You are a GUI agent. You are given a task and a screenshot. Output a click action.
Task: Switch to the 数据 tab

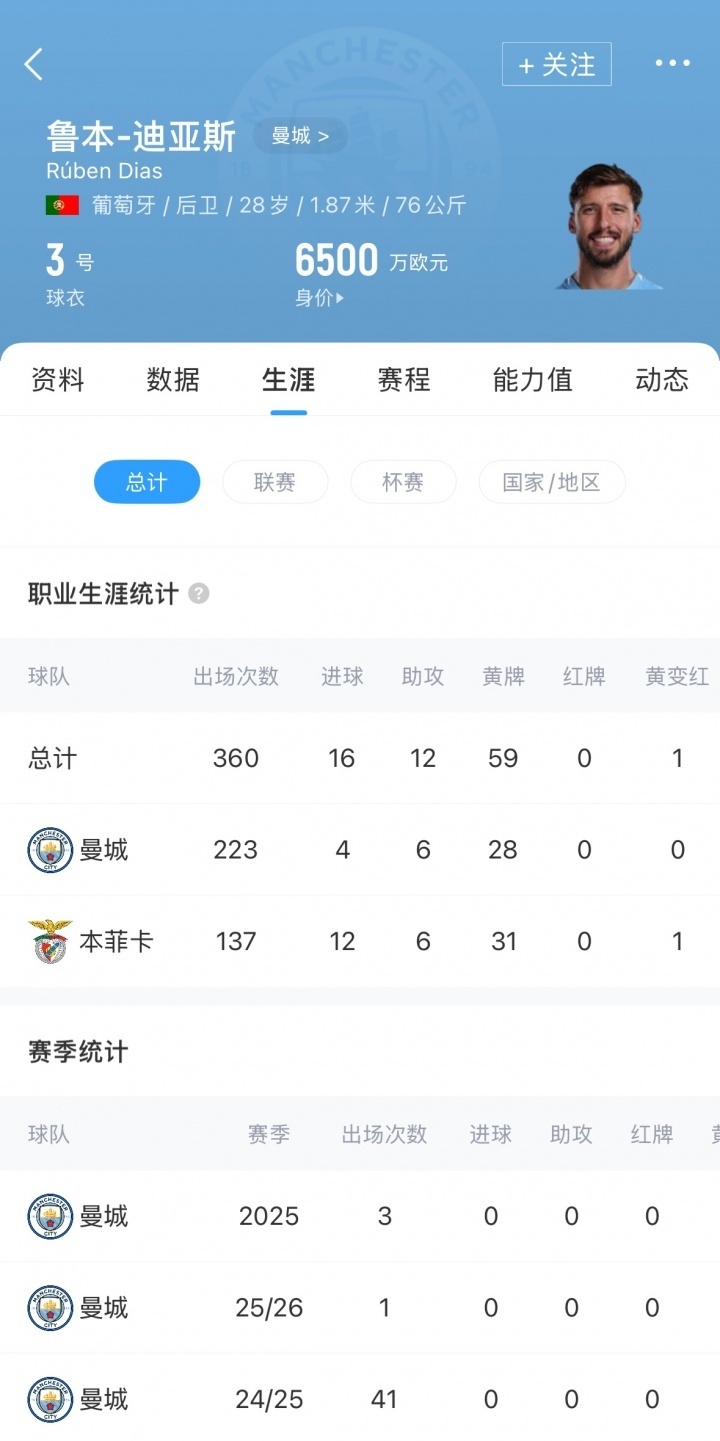pyautogui.click(x=173, y=380)
